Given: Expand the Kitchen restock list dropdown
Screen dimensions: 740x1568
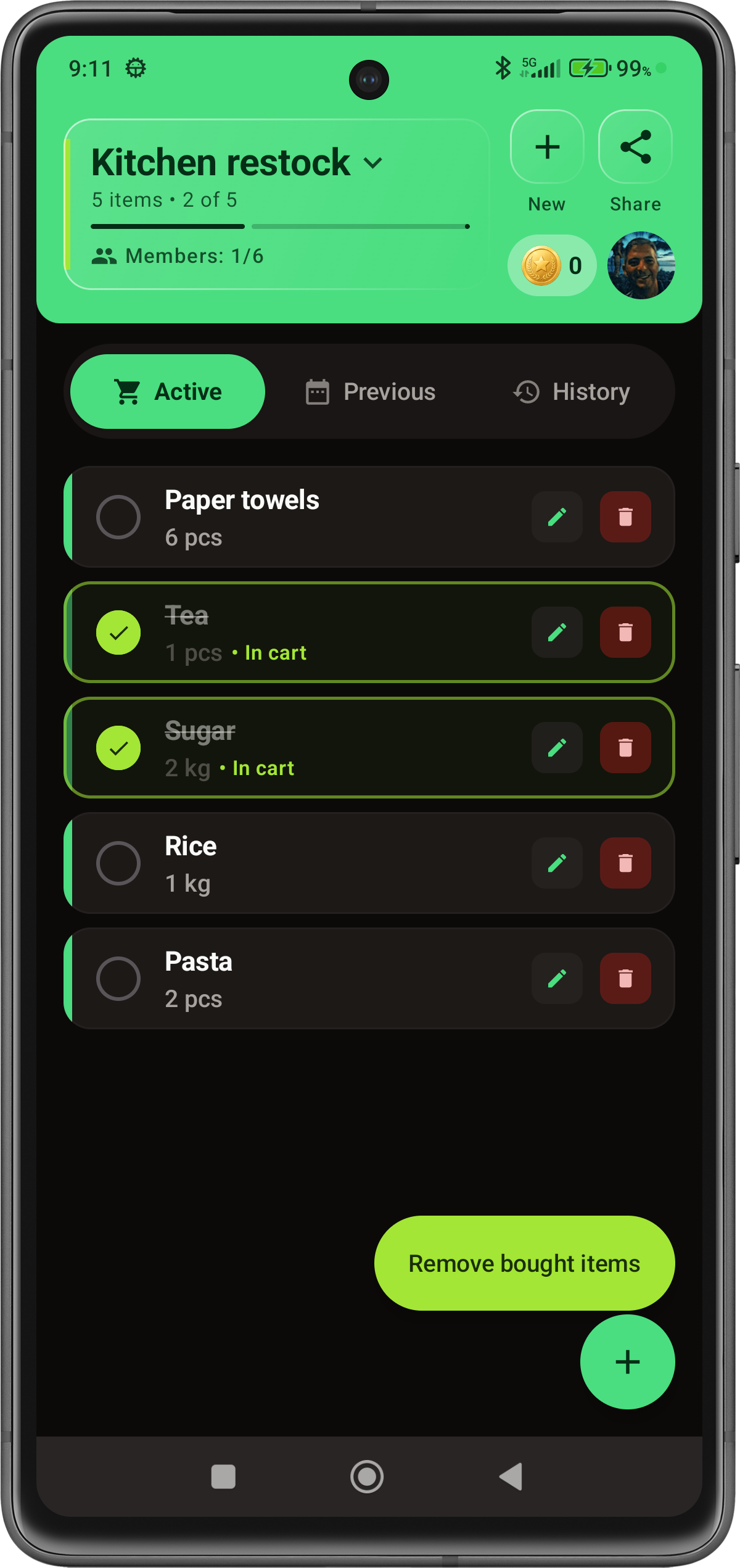Looking at the screenshot, I should coord(373,163).
